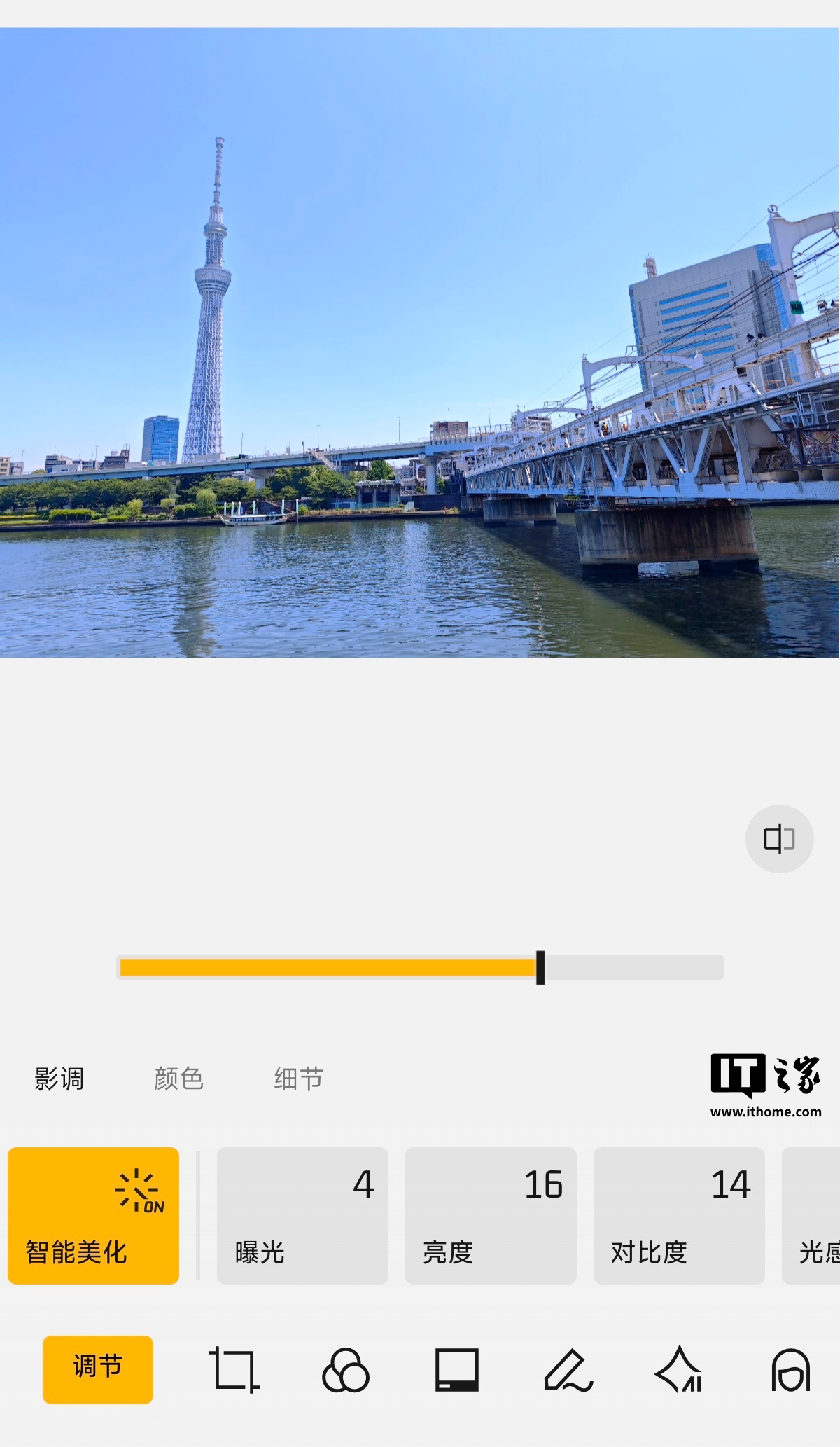Open the filters tool

click(345, 1369)
